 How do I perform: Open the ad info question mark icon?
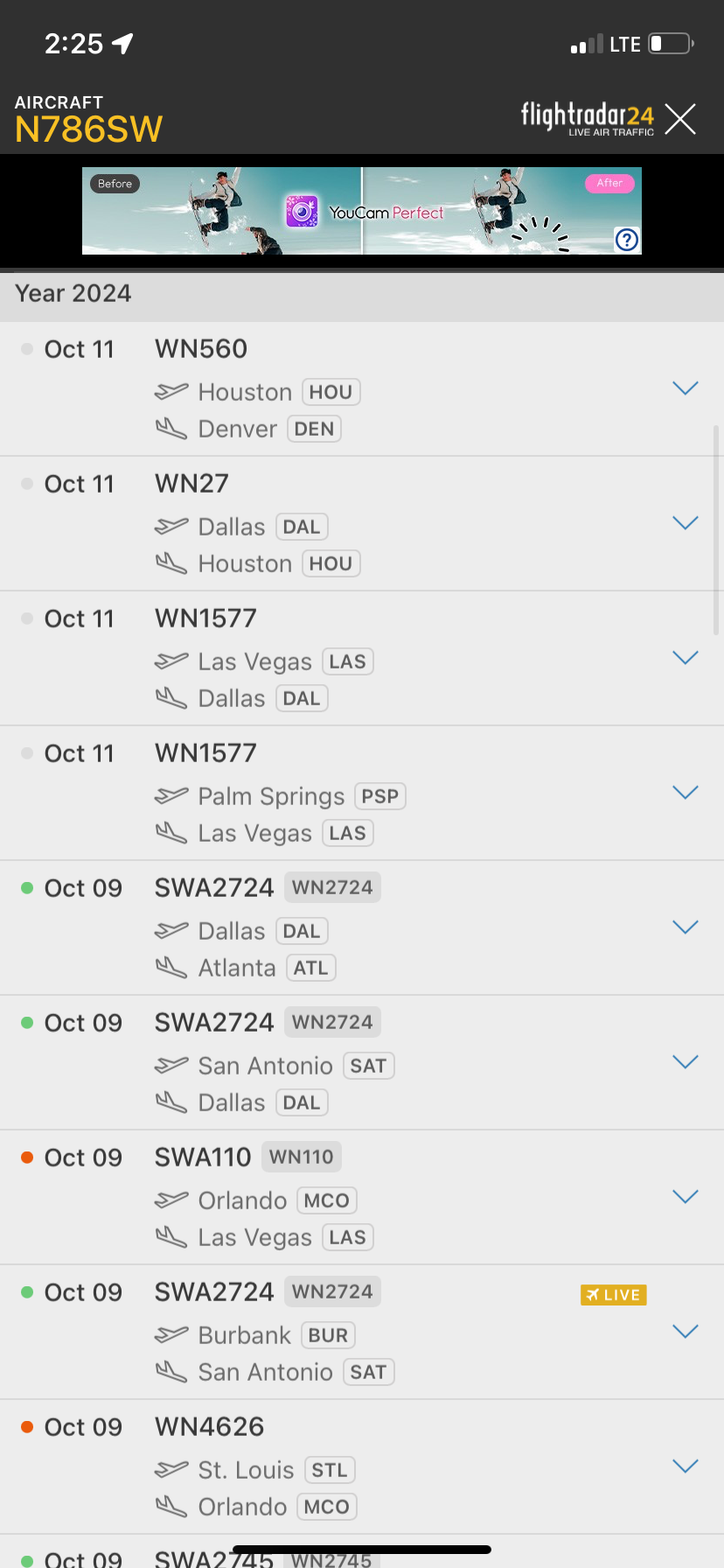click(x=627, y=240)
